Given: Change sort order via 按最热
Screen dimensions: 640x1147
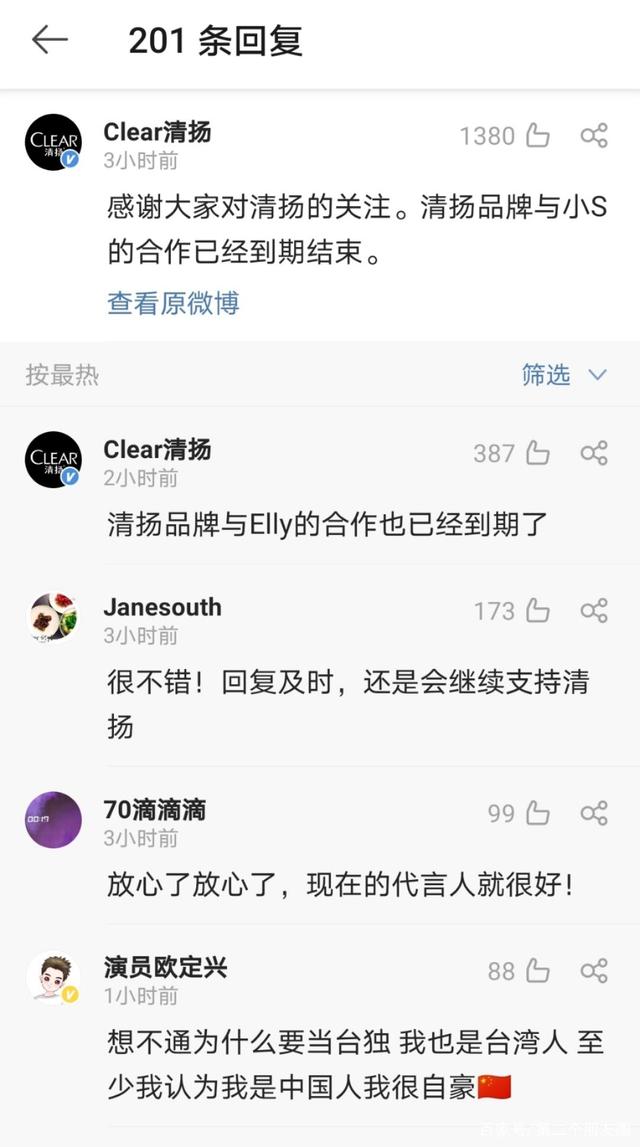Looking at the screenshot, I should point(62,375).
